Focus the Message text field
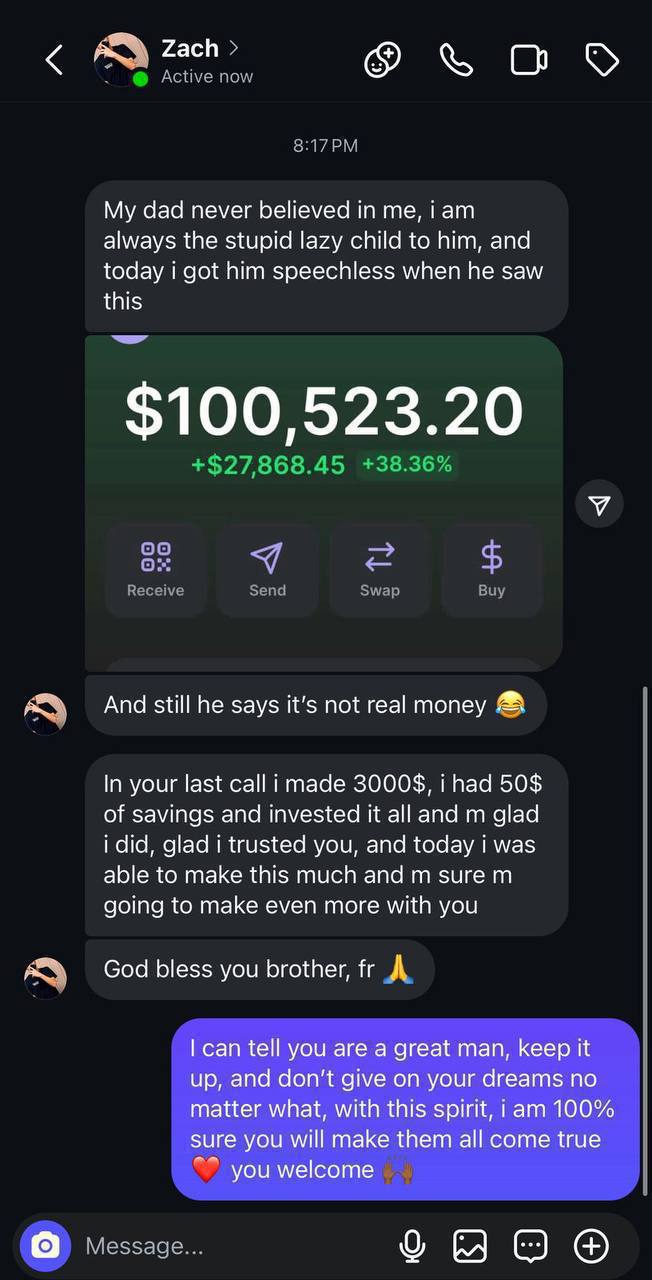 tap(230, 1246)
